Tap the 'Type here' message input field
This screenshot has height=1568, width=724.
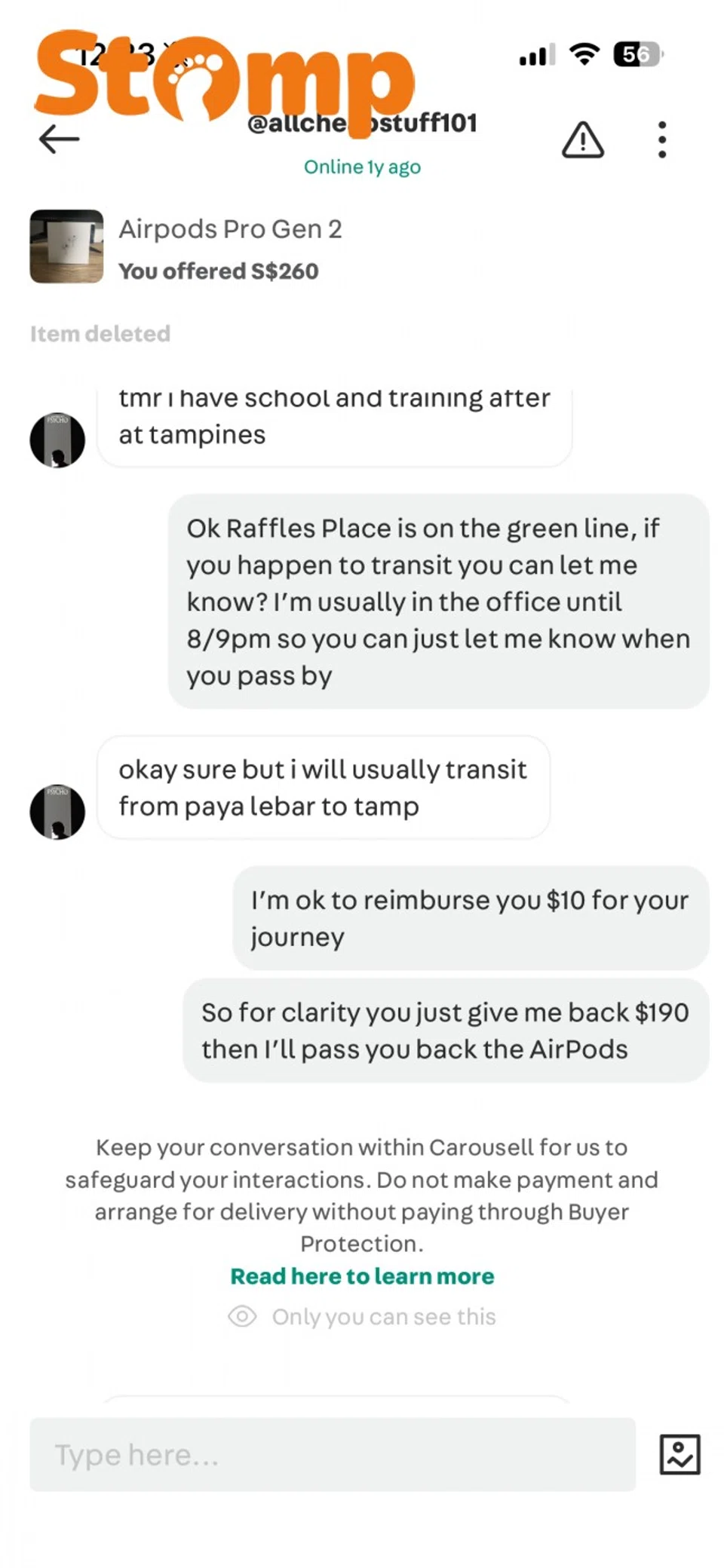(332, 1455)
